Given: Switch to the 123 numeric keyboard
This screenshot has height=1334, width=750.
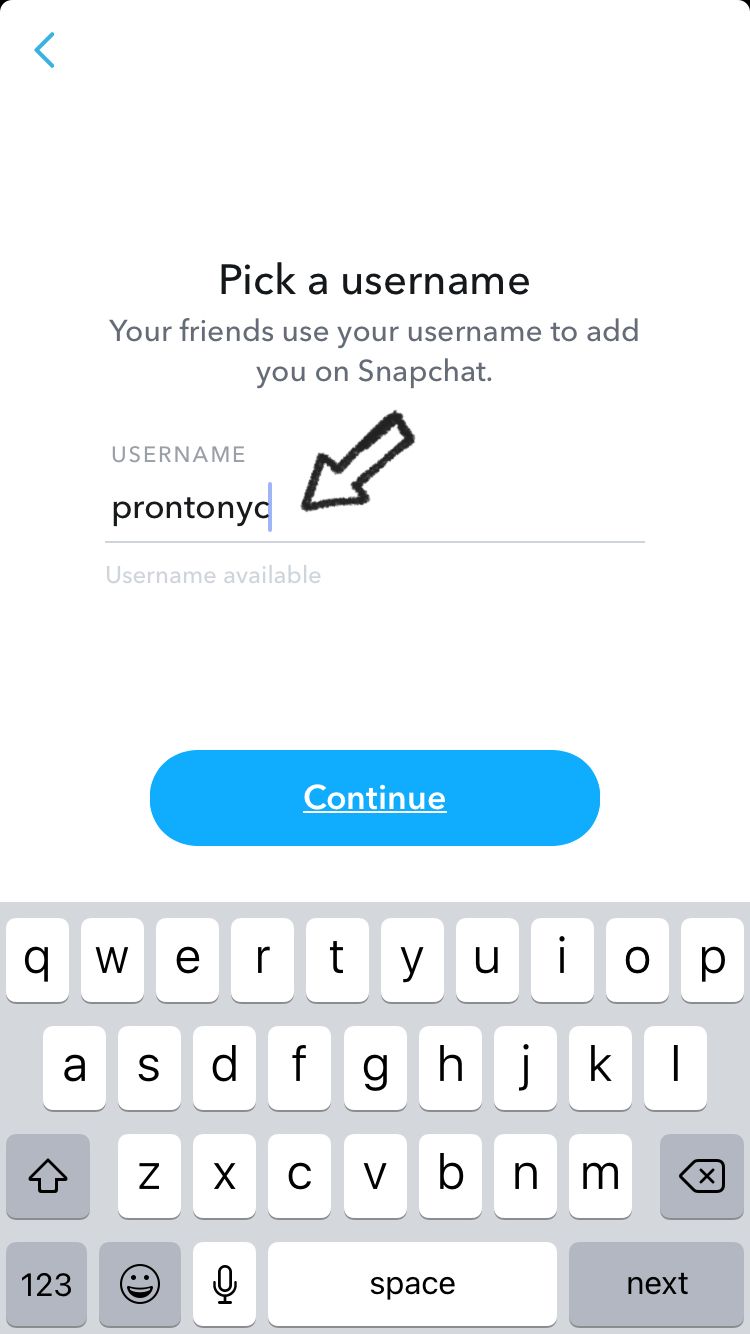Looking at the screenshot, I should (x=47, y=1284).
